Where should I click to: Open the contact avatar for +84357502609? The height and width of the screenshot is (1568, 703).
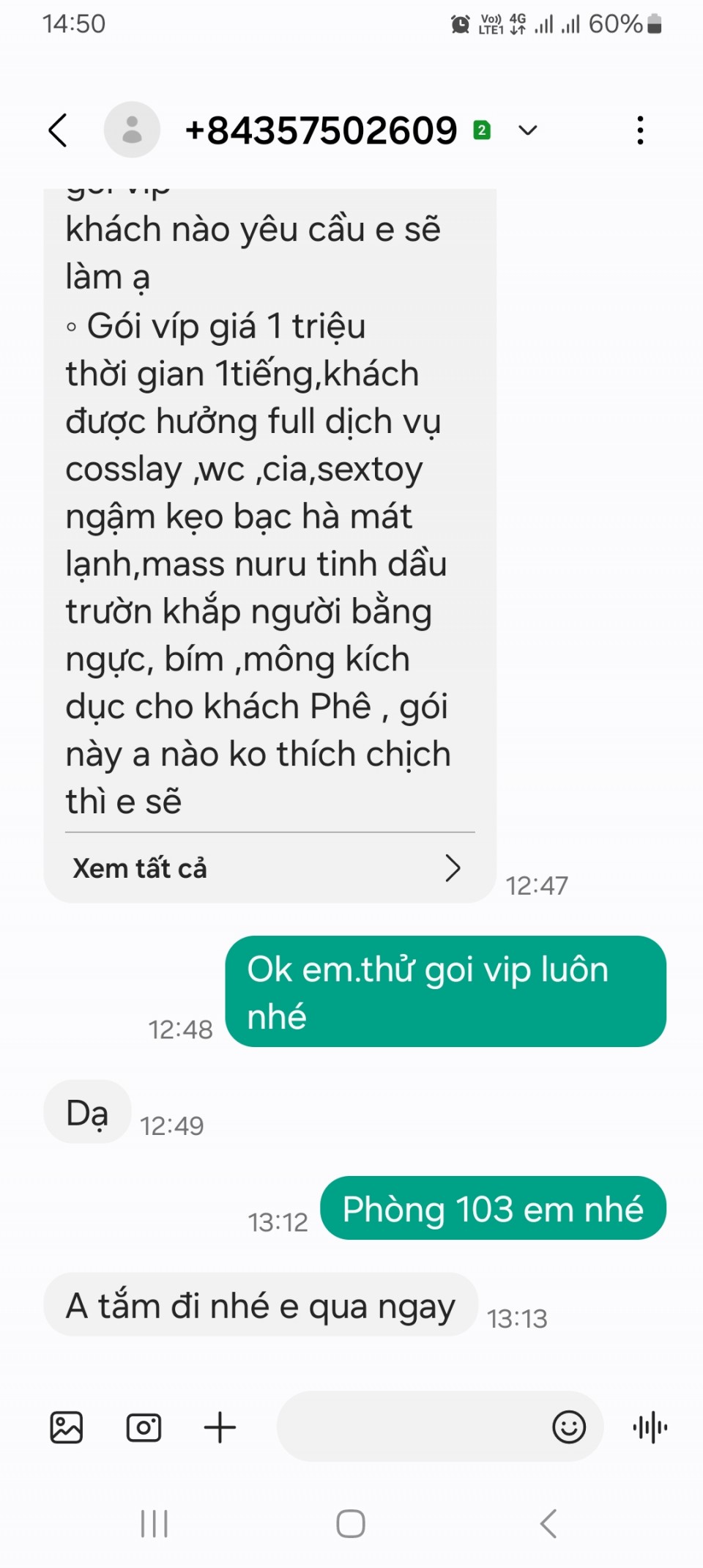(x=132, y=130)
